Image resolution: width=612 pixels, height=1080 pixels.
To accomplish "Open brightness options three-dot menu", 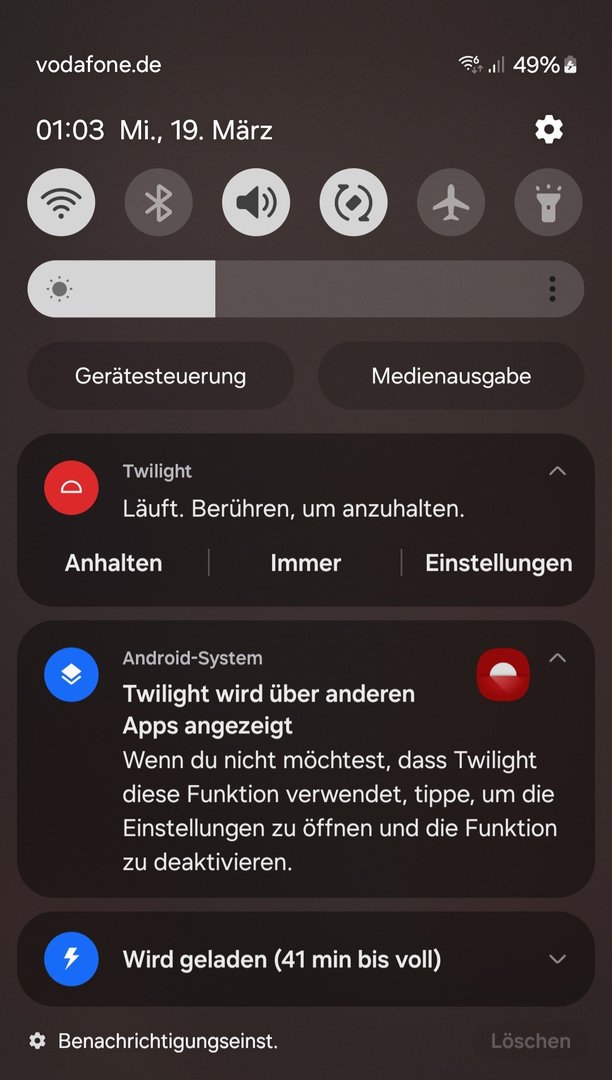I will point(552,289).
